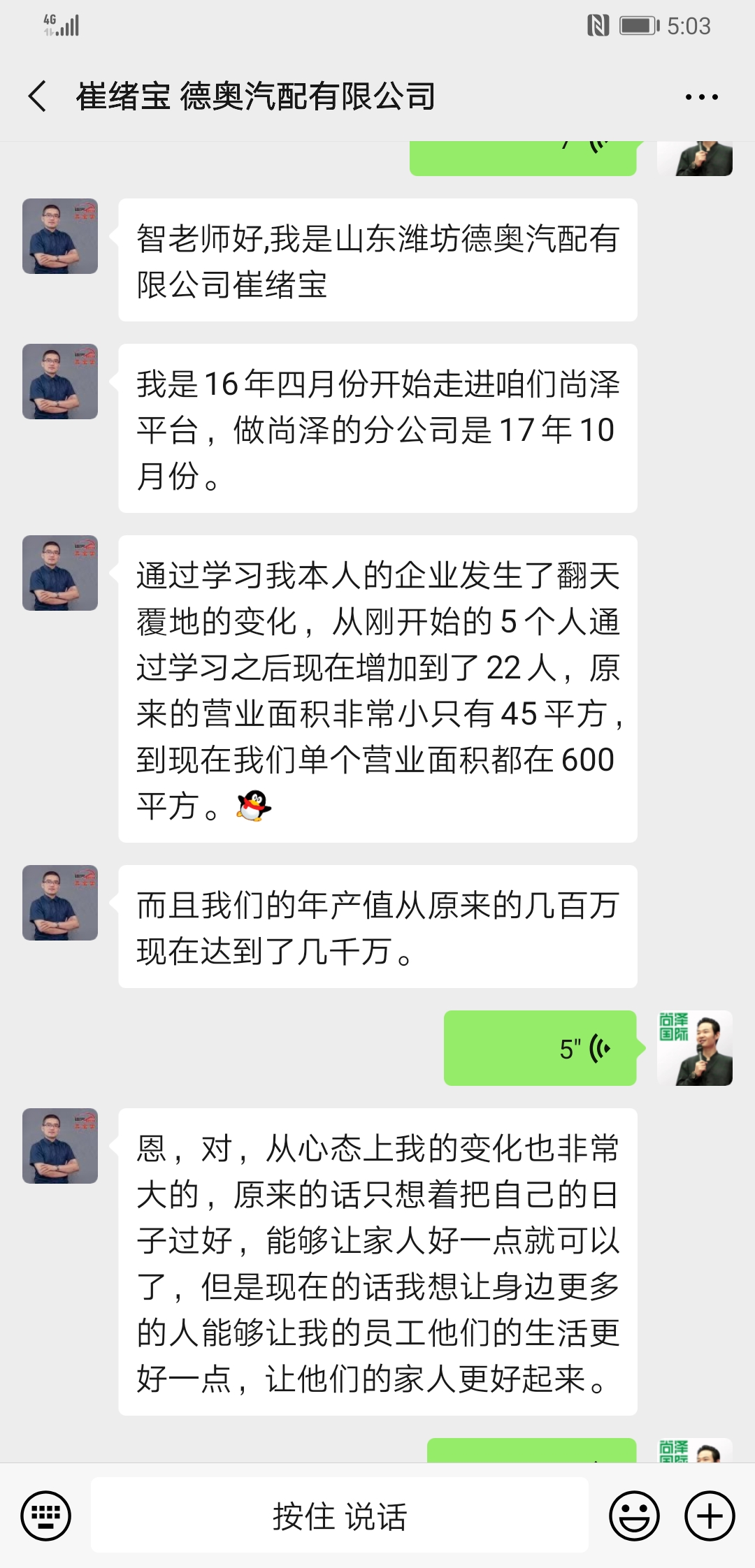755x1568 pixels.
Task: Play the 5-second voice message
Action: [x=540, y=1047]
